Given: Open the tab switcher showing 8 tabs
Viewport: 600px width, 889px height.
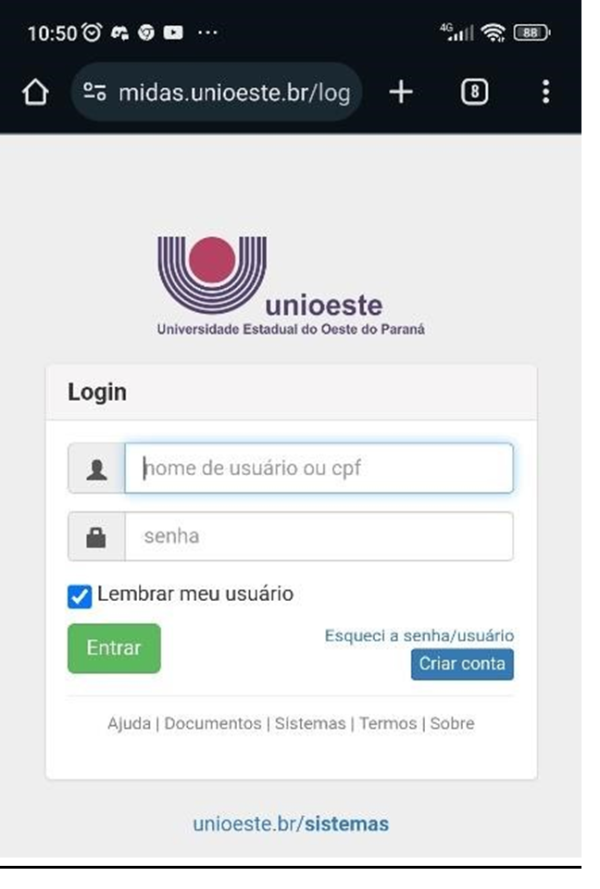Looking at the screenshot, I should point(474,93).
